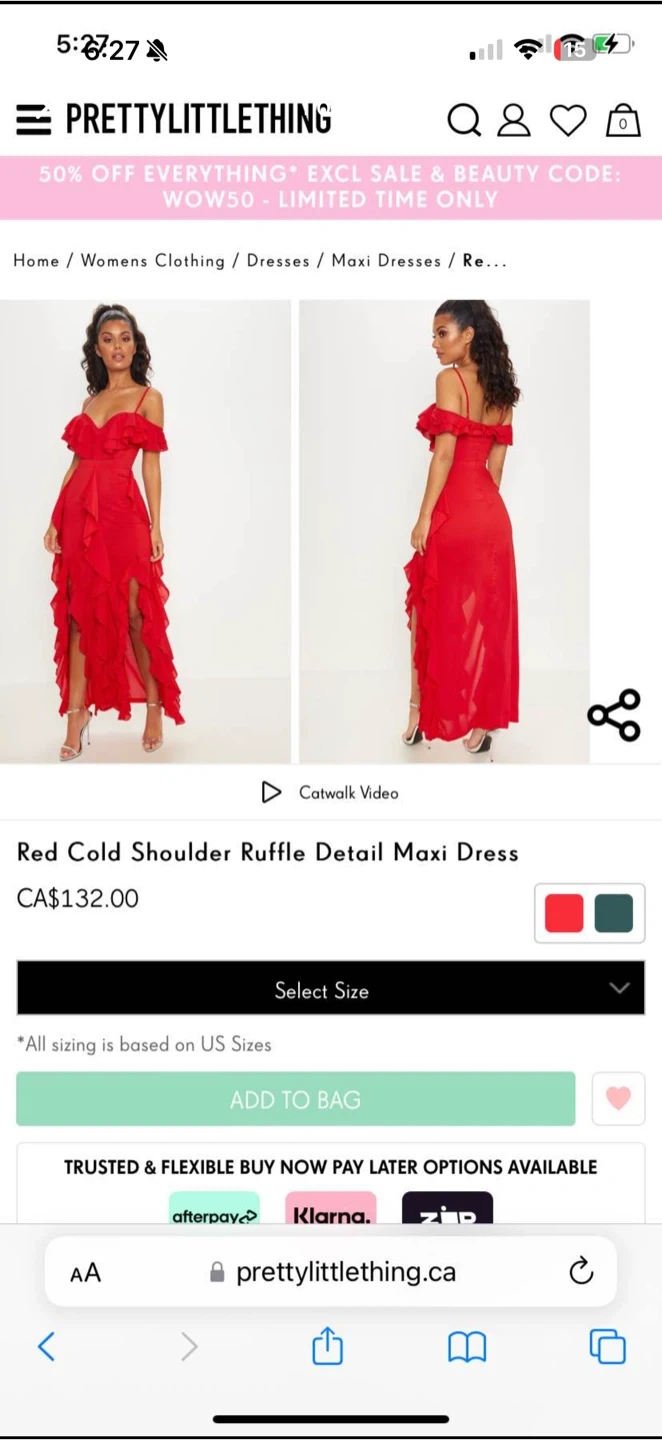This screenshot has height=1440, width=662.
Task: Go to Home breadcrumb
Action: point(36,261)
